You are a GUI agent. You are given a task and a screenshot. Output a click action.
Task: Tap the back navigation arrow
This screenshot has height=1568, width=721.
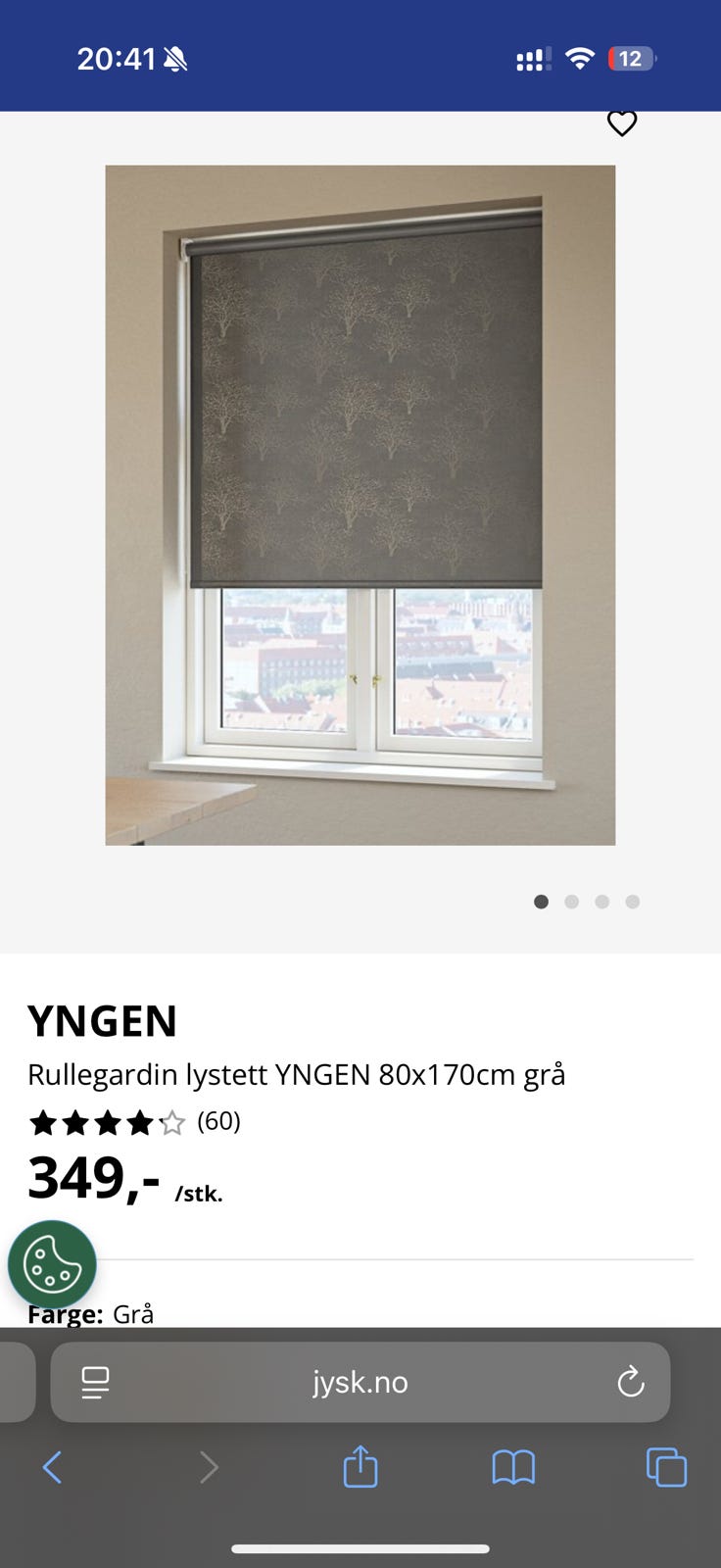[52, 1467]
